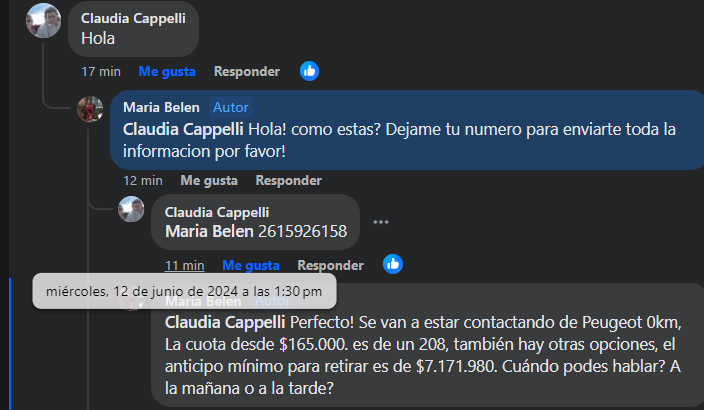Like the comment with number 2615926158

point(250,265)
